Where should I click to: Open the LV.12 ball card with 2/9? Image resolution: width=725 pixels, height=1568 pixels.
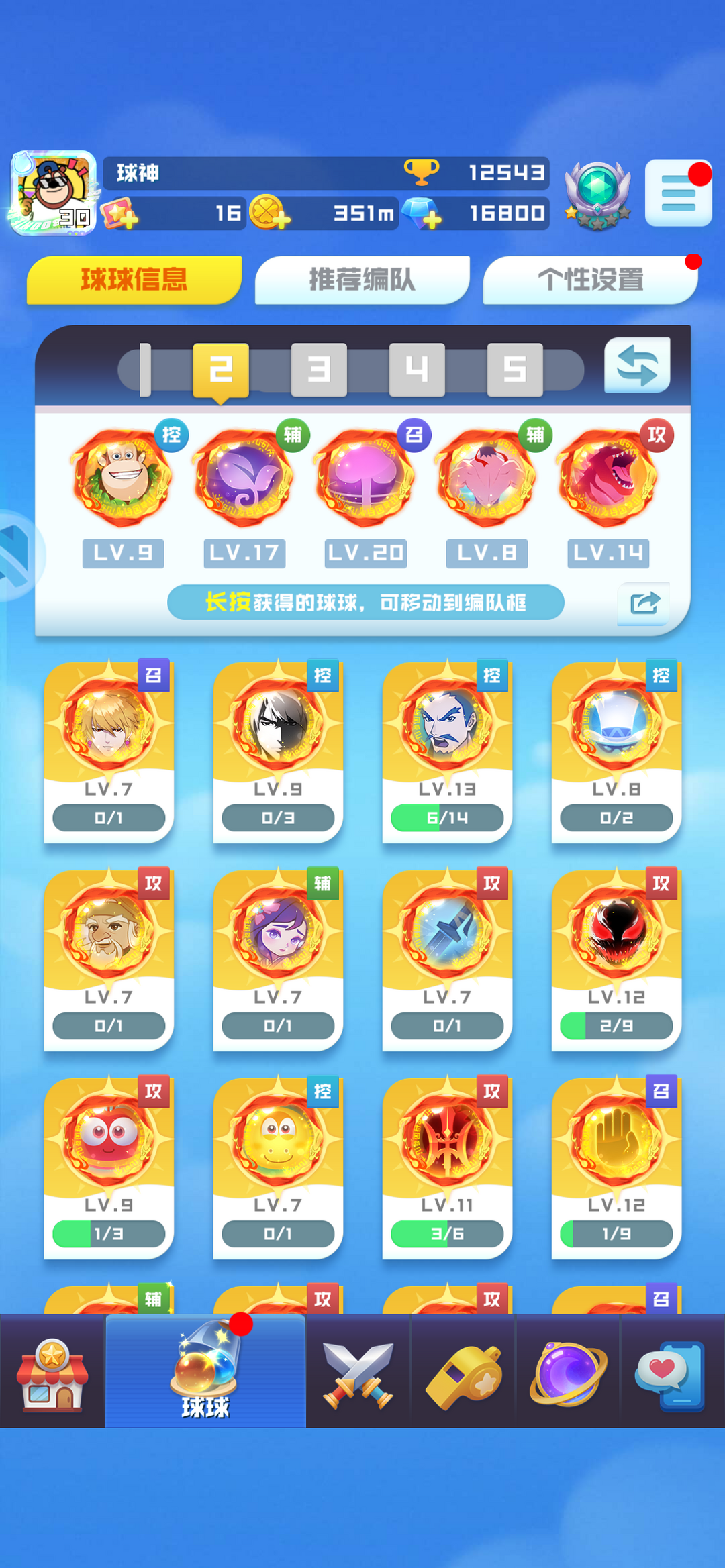point(616,959)
